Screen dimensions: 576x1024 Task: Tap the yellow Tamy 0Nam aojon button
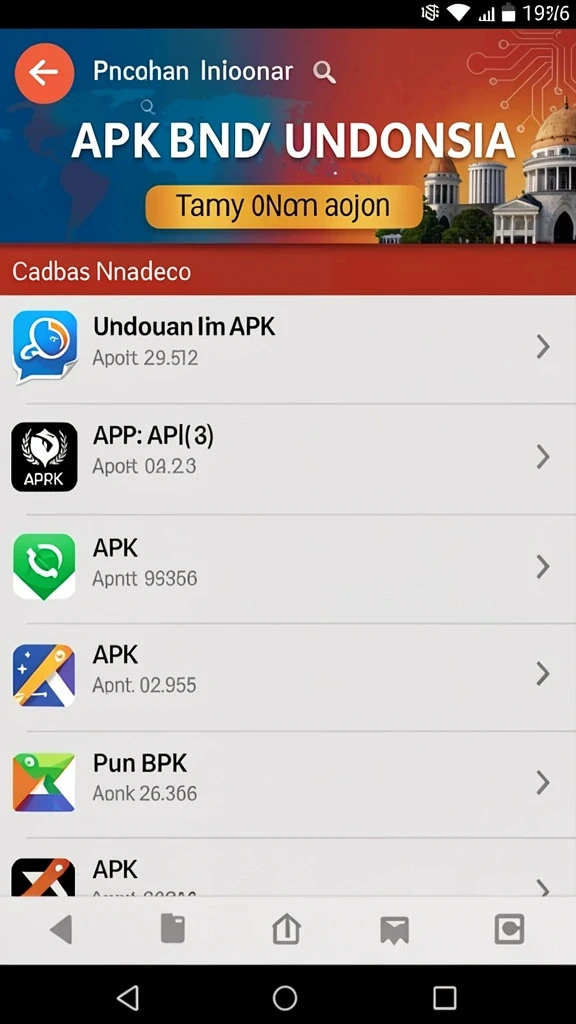(x=284, y=206)
